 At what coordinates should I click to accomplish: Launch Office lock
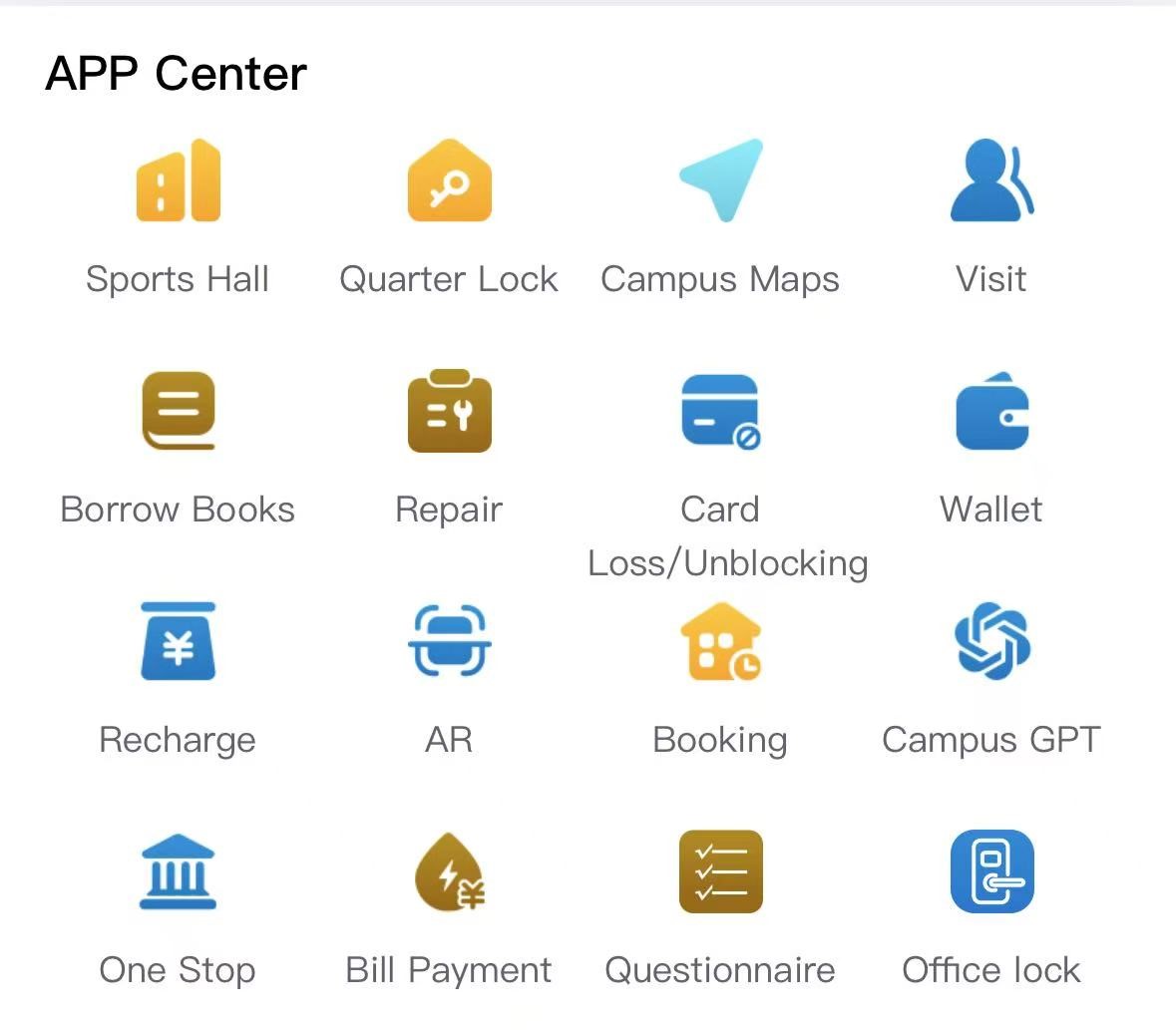coord(991,871)
